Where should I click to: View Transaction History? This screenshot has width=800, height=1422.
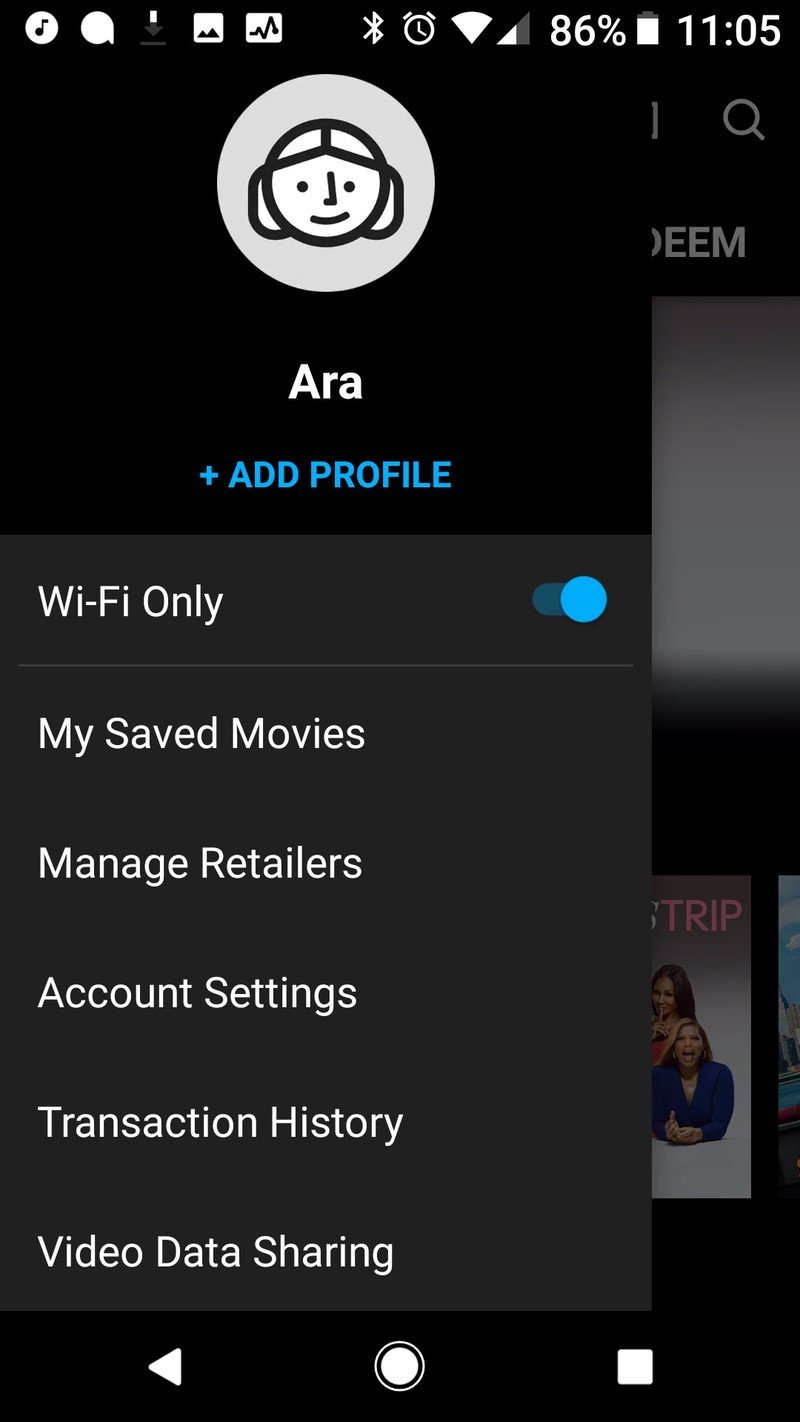pos(220,1122)
